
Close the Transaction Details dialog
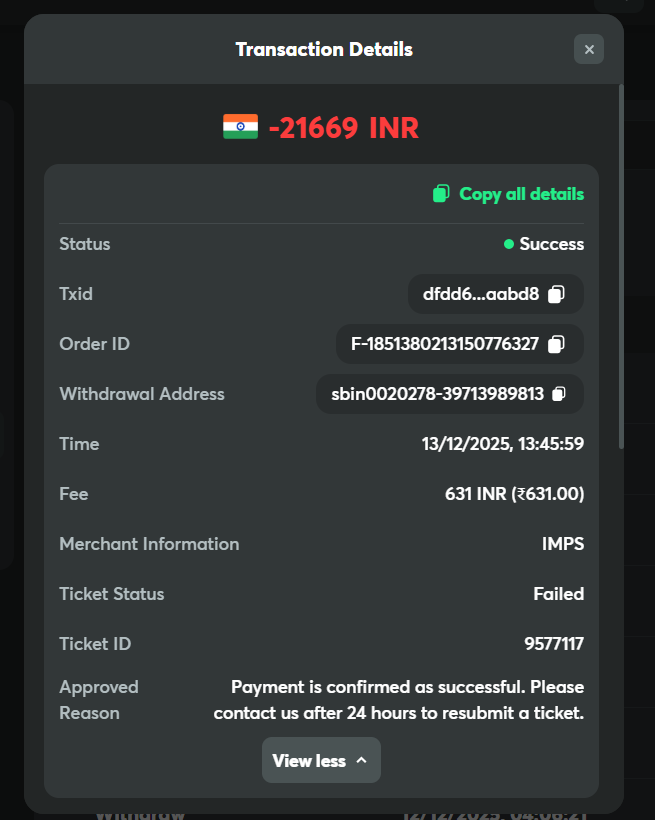[x=589, y=49]
